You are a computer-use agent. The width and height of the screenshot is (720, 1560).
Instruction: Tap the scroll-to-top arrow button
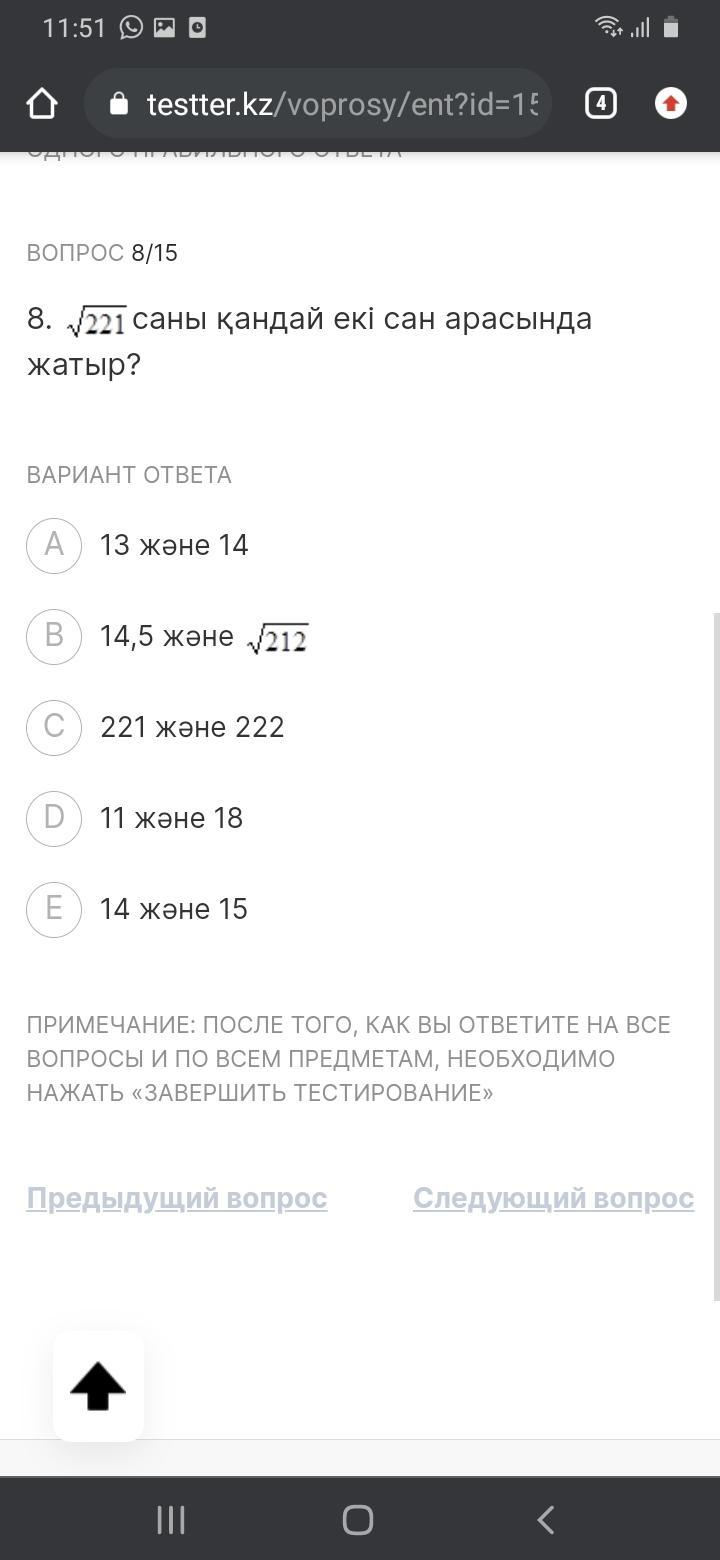point(98,1387)
